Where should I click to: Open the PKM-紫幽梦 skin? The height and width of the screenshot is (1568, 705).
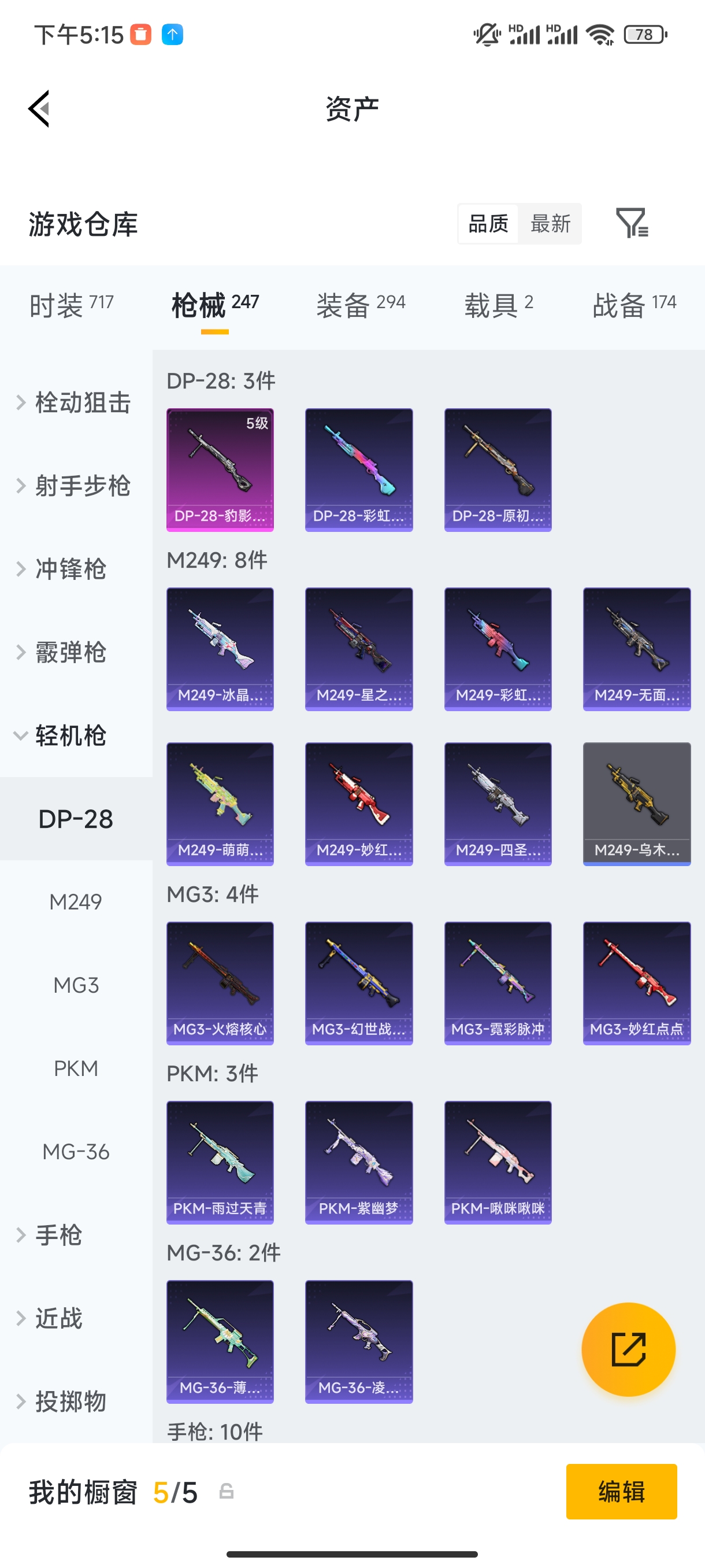coord(358,1162)
